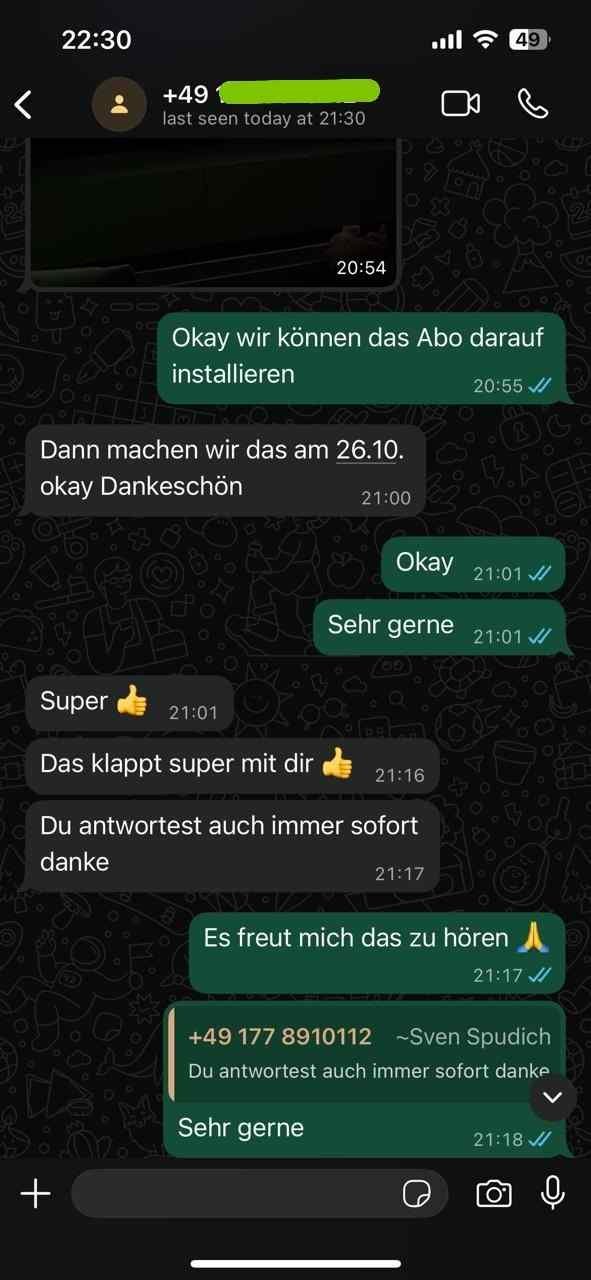Open the media sent at 20:54
Image resolution: width=591 pixels, height=1280 pixels.
coord(214,213)
